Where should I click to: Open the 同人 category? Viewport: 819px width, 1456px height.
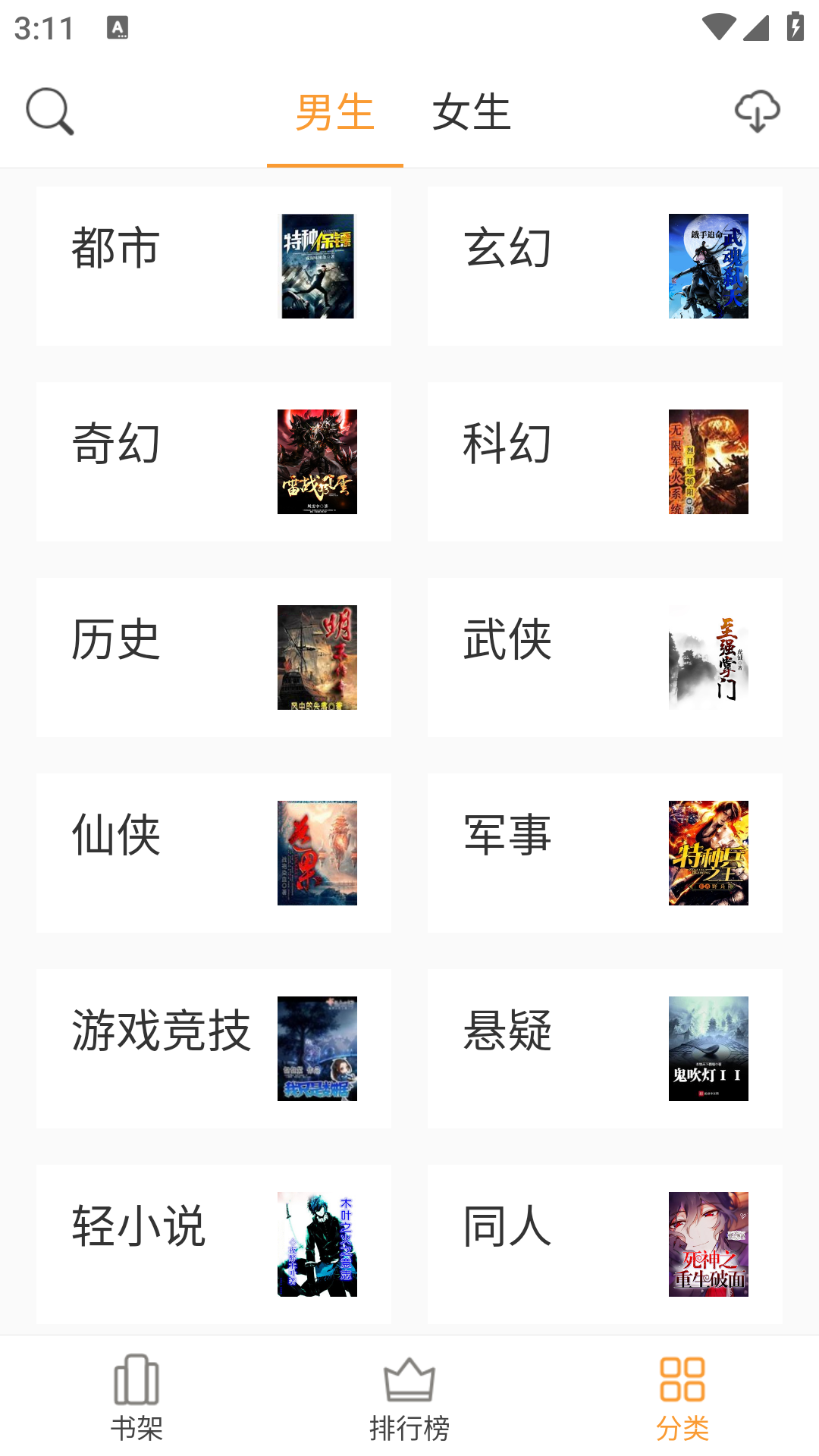pyautogui.click(x=604, y=1244)
